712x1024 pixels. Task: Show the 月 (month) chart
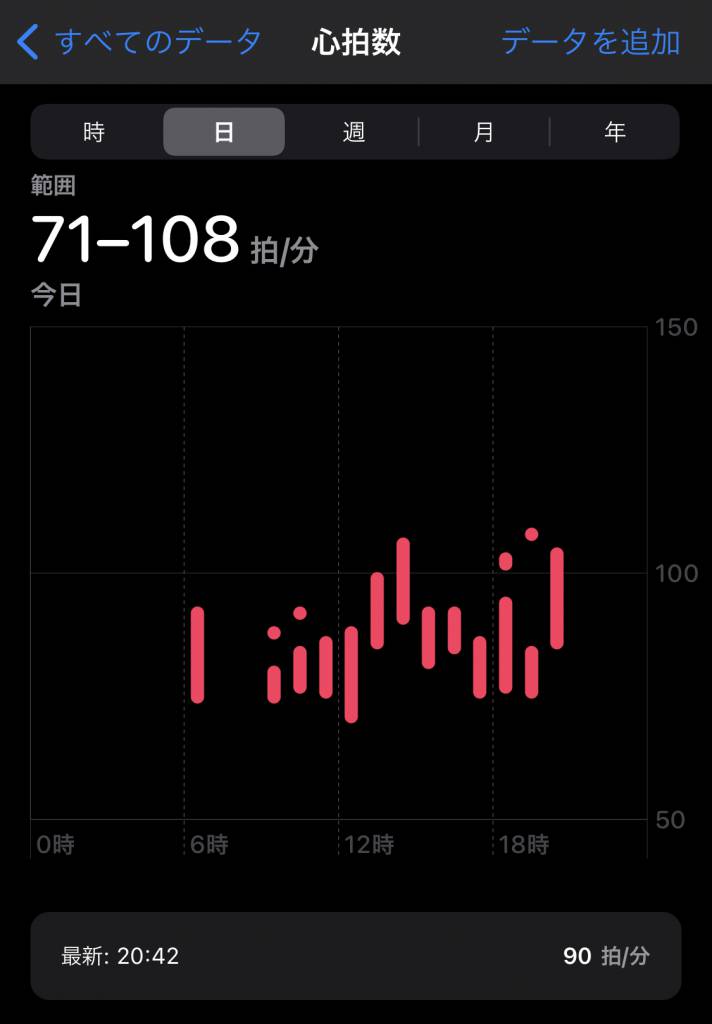point(484,132)
